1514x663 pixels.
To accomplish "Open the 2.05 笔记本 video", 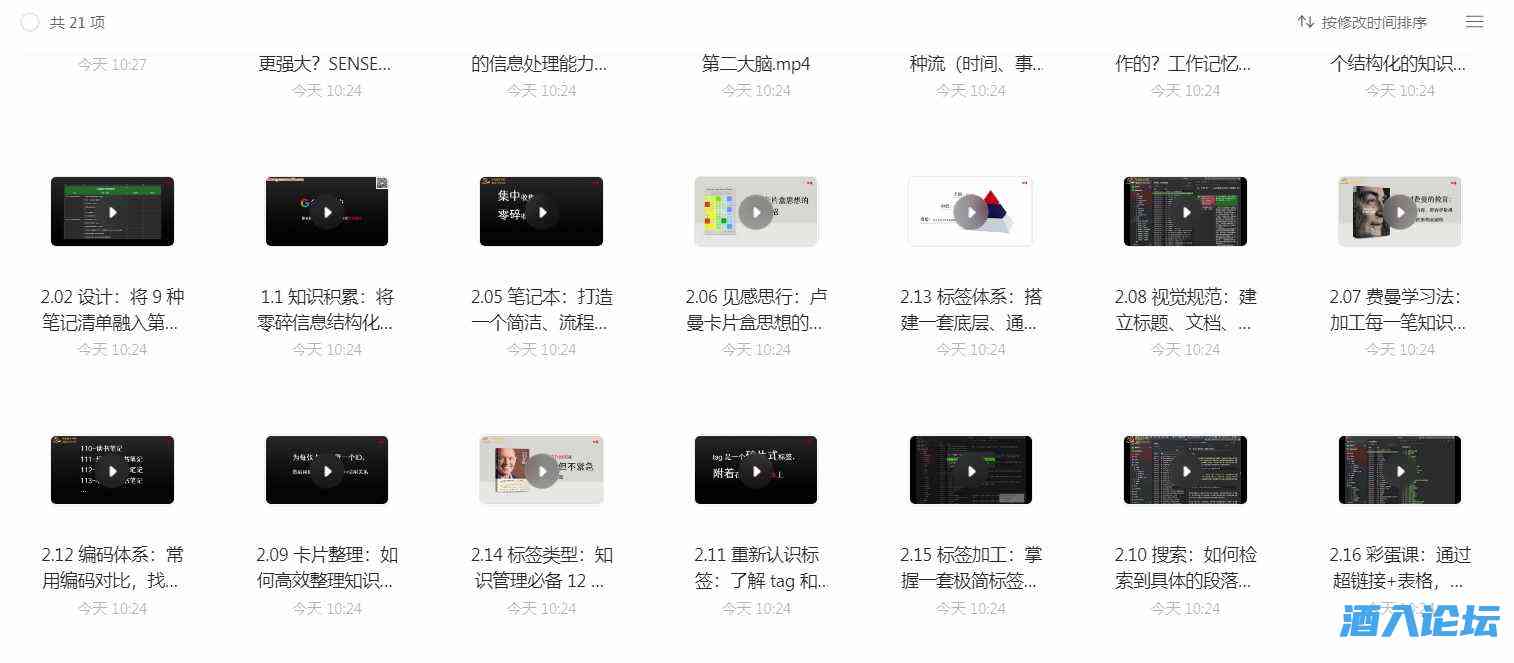I will click(x=541, y=212).
